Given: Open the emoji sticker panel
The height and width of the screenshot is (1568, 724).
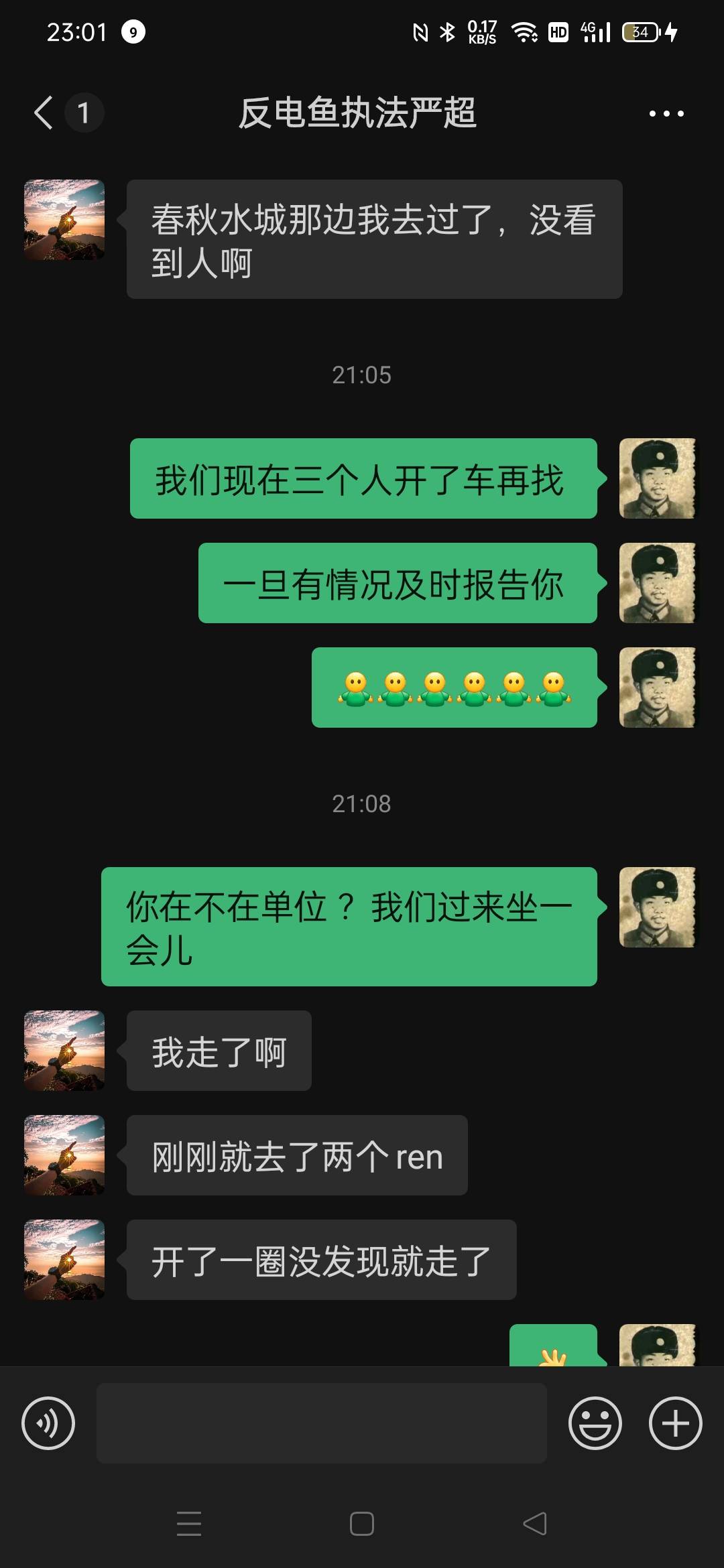Looking at the screenshot, I should (x=595, y=1423).
